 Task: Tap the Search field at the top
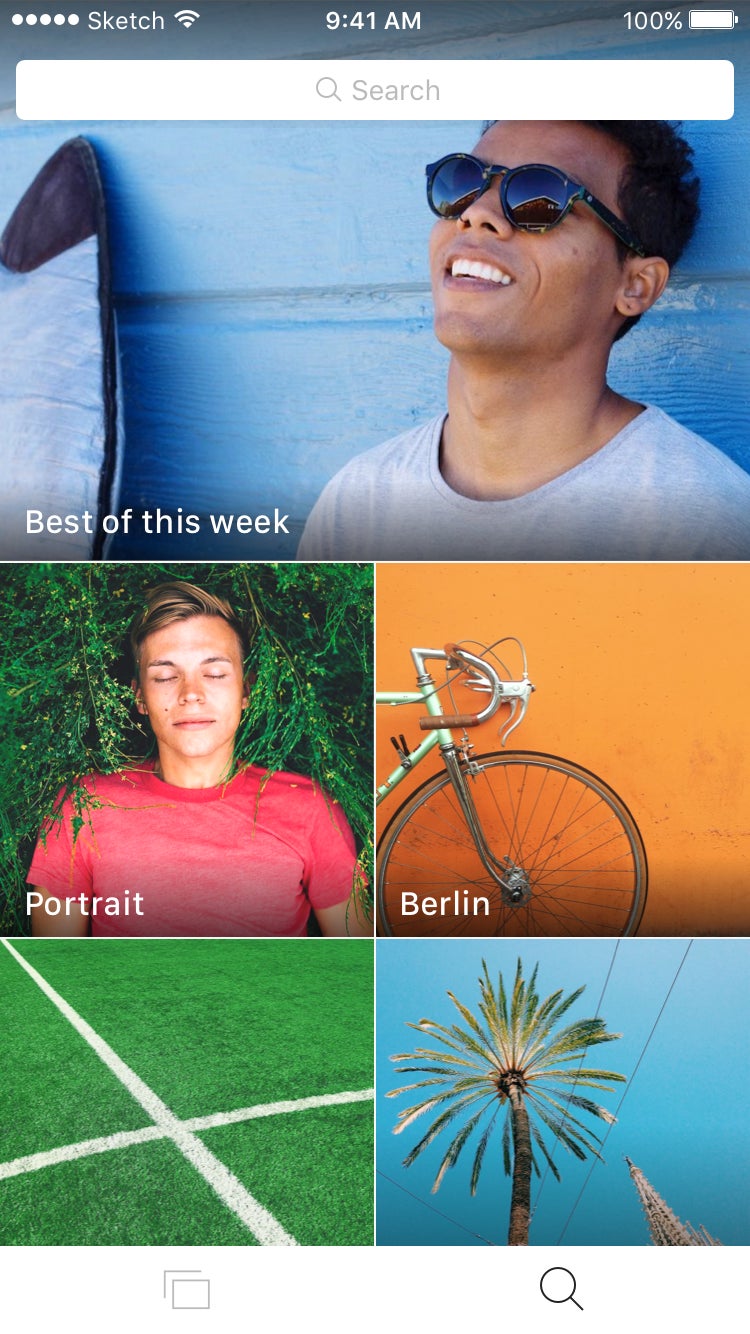pos(375,90)
